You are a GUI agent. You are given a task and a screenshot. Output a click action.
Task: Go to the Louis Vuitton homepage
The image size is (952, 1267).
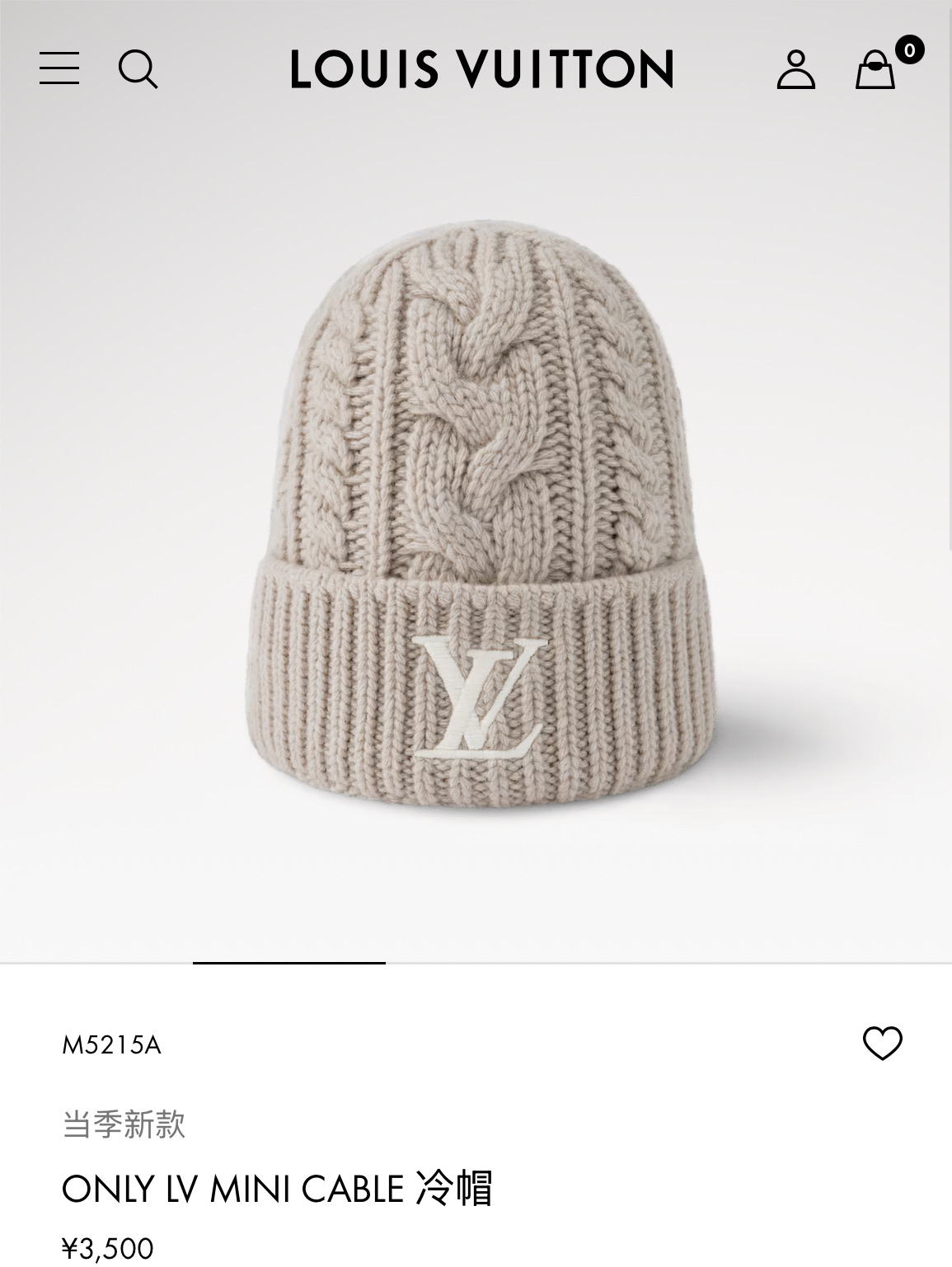pyautogui.click(x=481, y=69)
